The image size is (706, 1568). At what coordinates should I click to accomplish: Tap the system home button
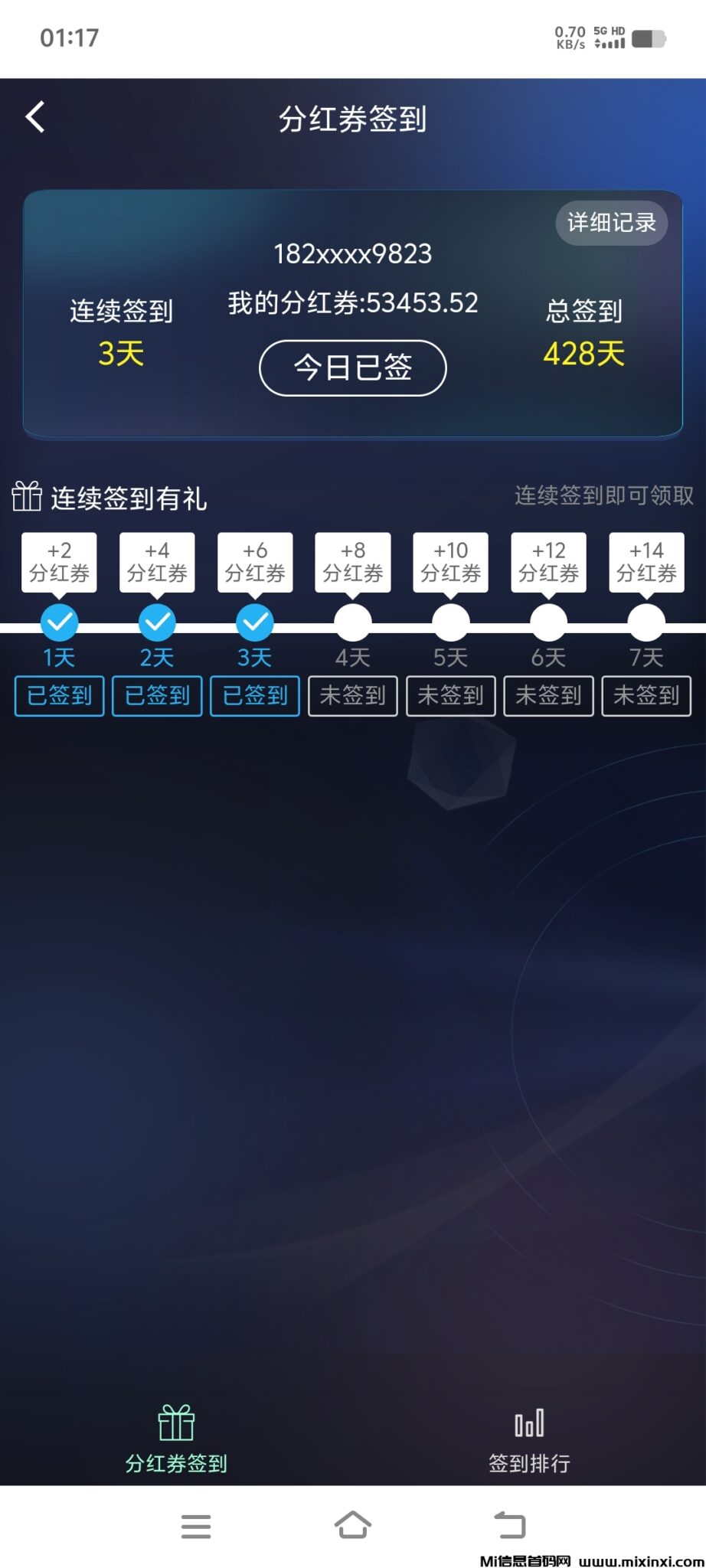352,1526
